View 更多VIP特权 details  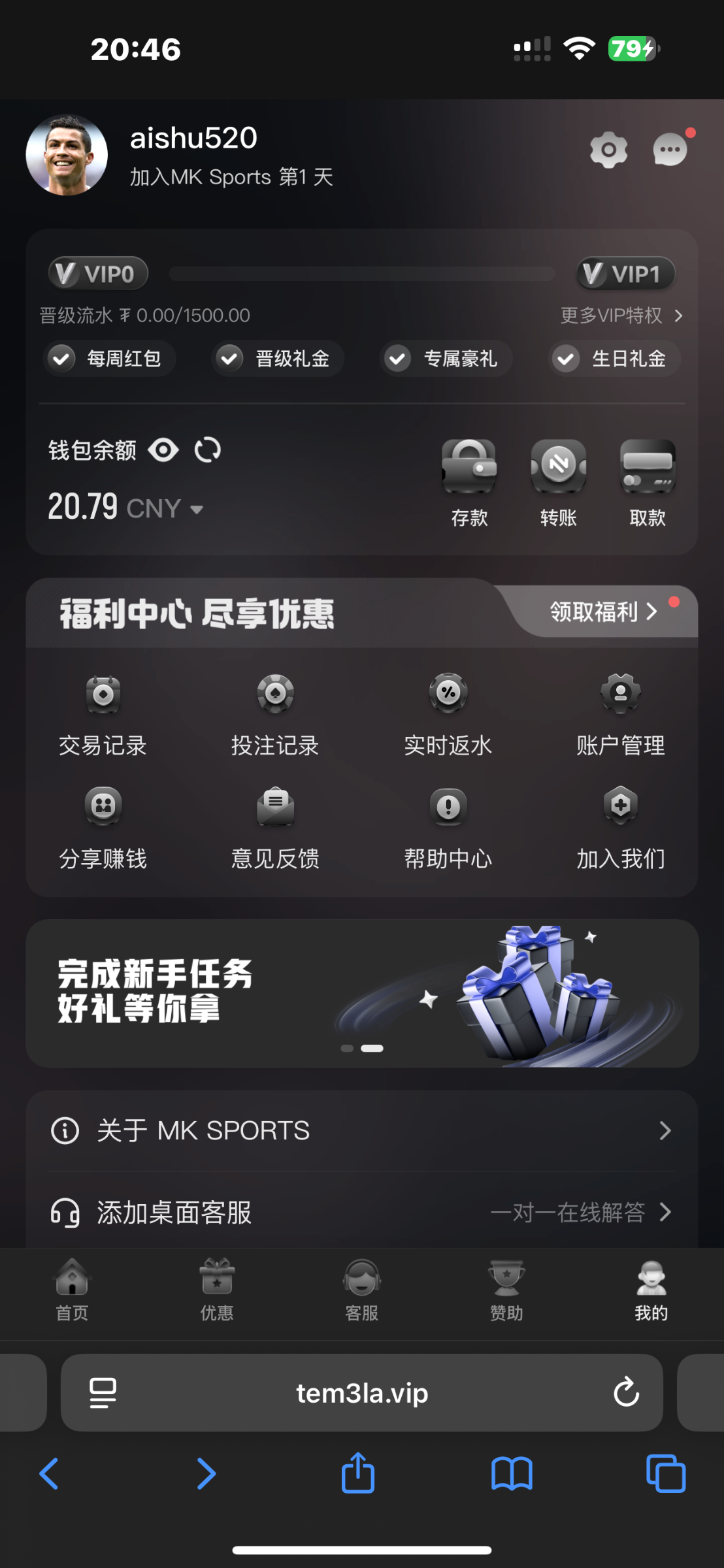(621, 316)
